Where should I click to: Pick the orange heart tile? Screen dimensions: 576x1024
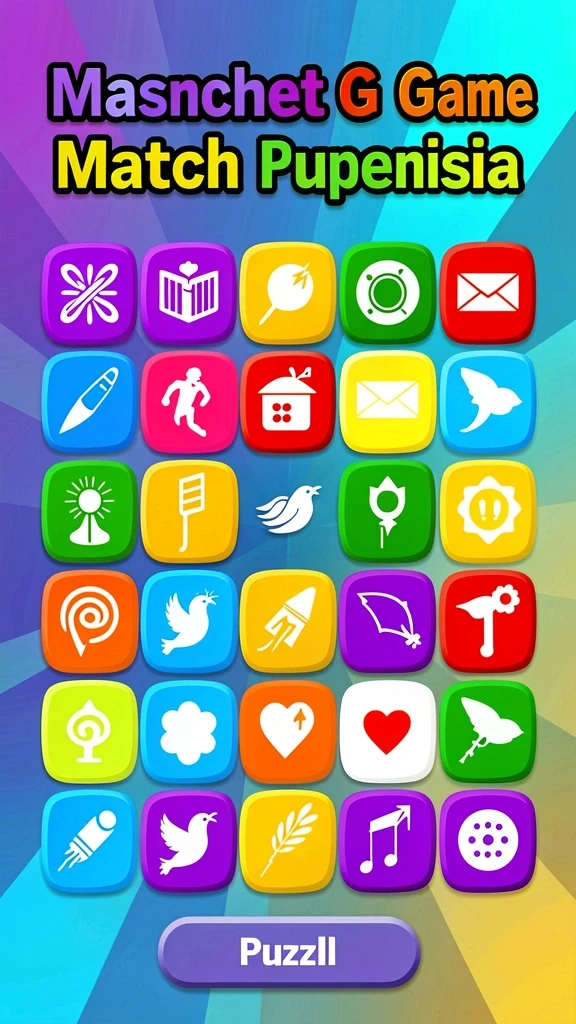[x=287, y=731]
